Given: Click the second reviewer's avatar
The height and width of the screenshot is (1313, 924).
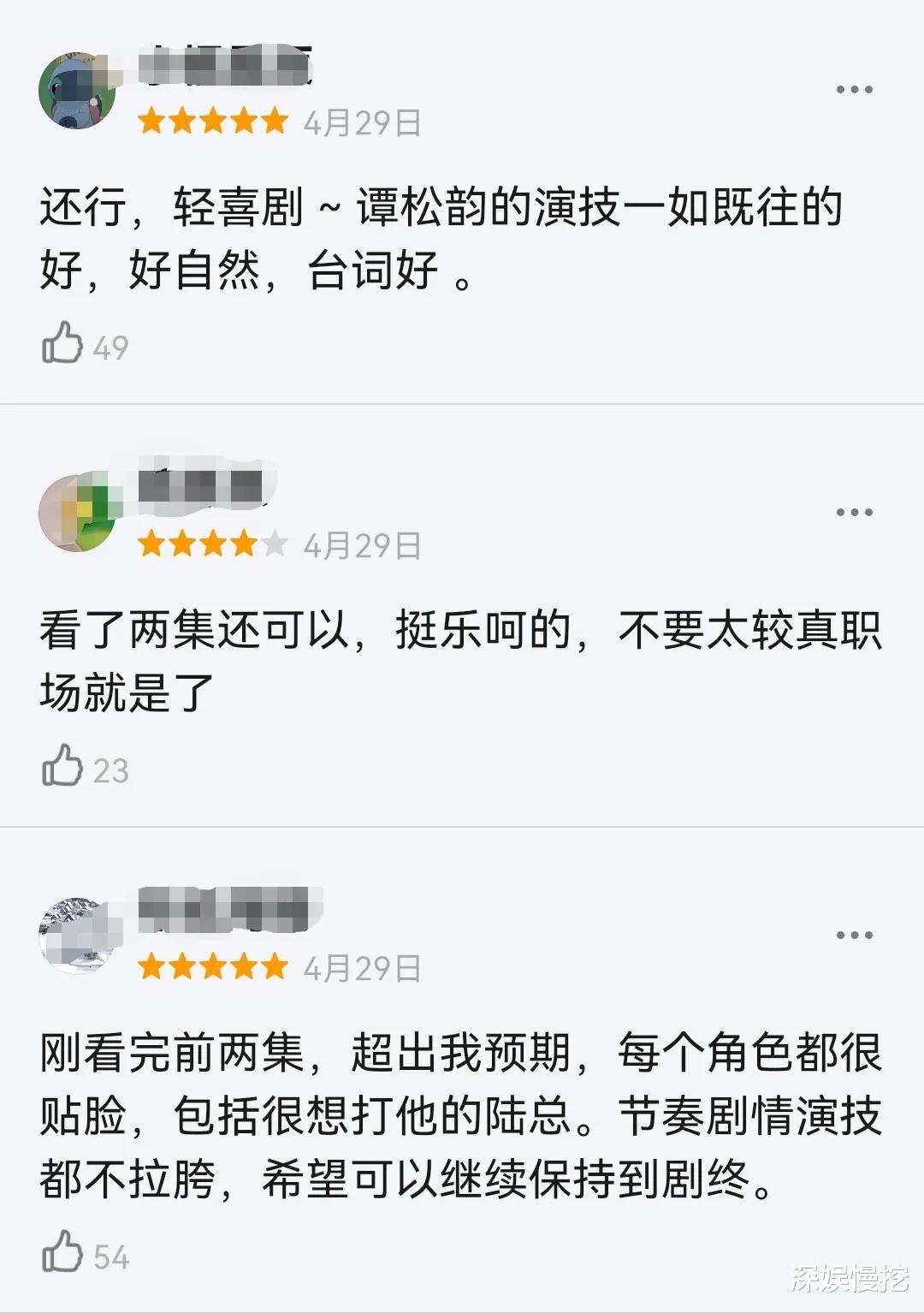Looking at the screenshot, I should (x=77, y=514).
